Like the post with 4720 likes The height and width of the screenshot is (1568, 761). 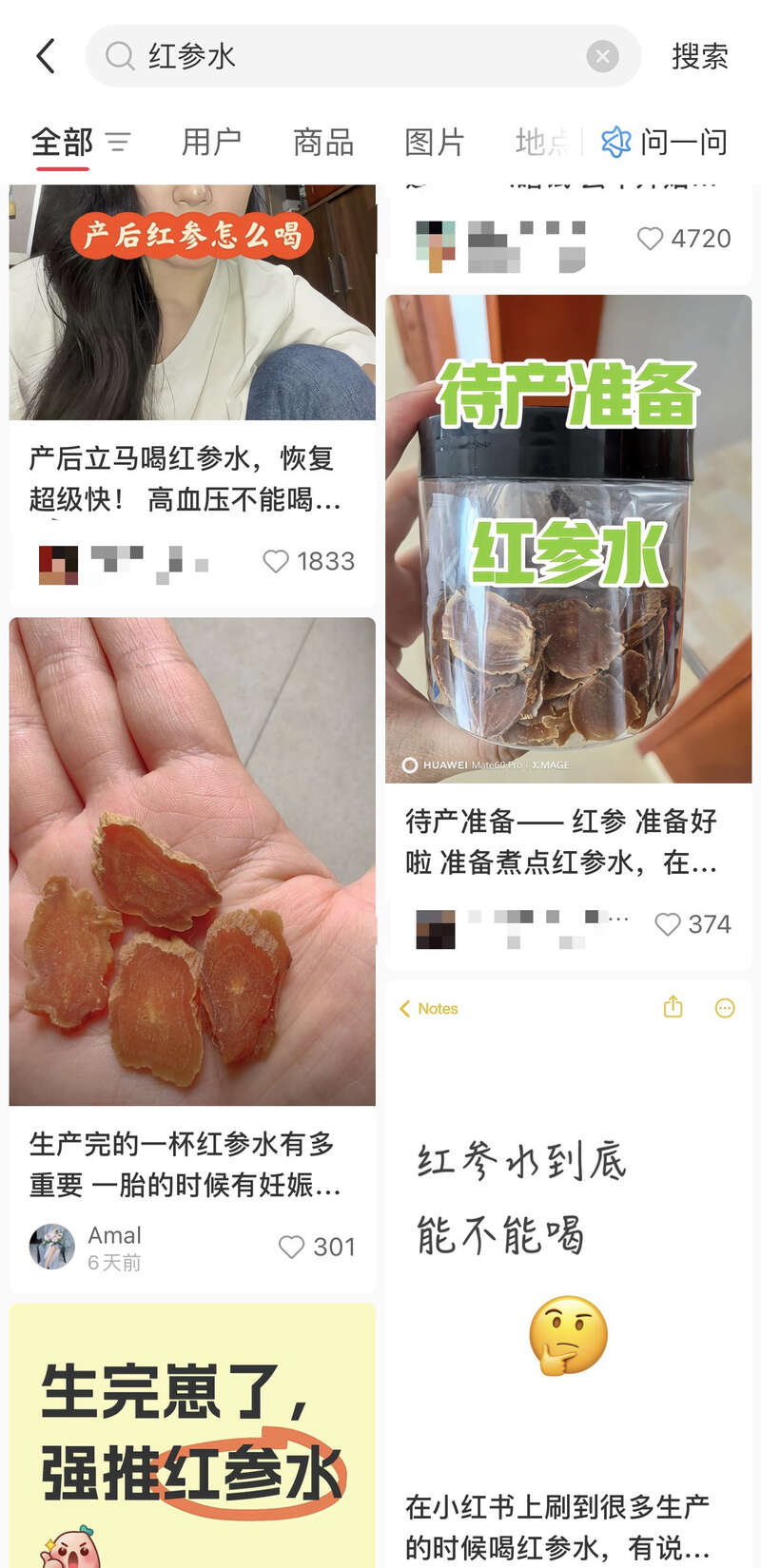[650, 239]
